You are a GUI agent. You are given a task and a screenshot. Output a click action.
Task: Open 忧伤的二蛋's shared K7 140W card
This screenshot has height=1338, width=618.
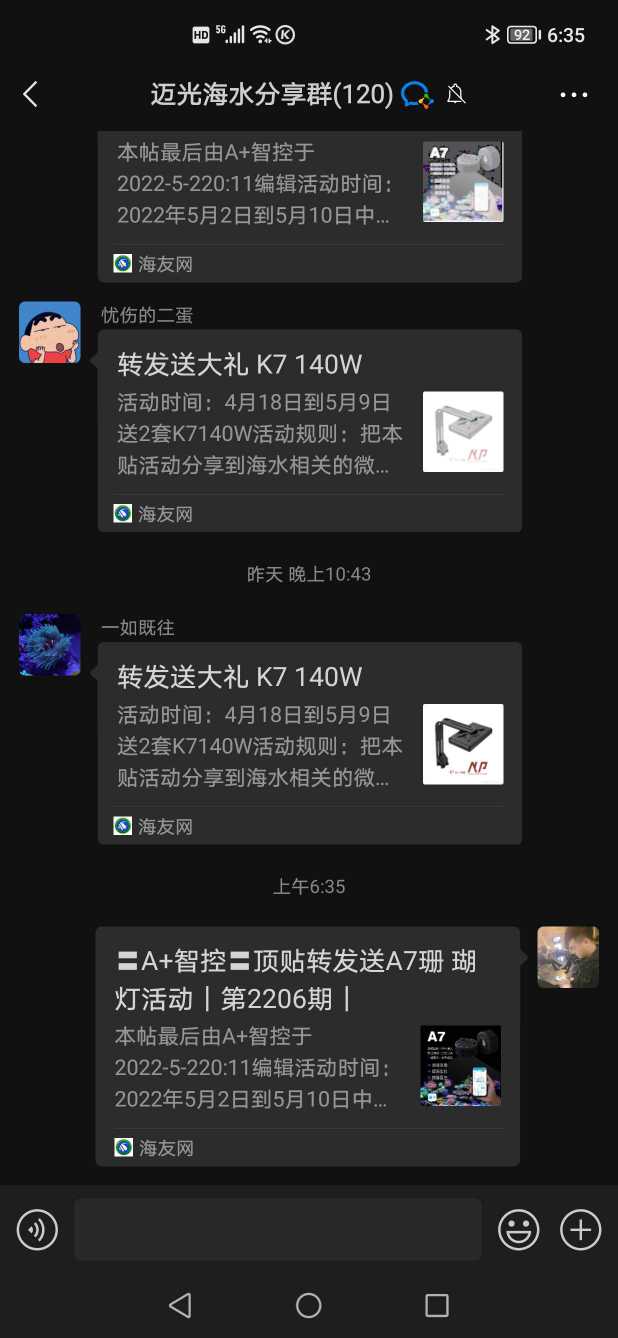click(x=309, y=430)
